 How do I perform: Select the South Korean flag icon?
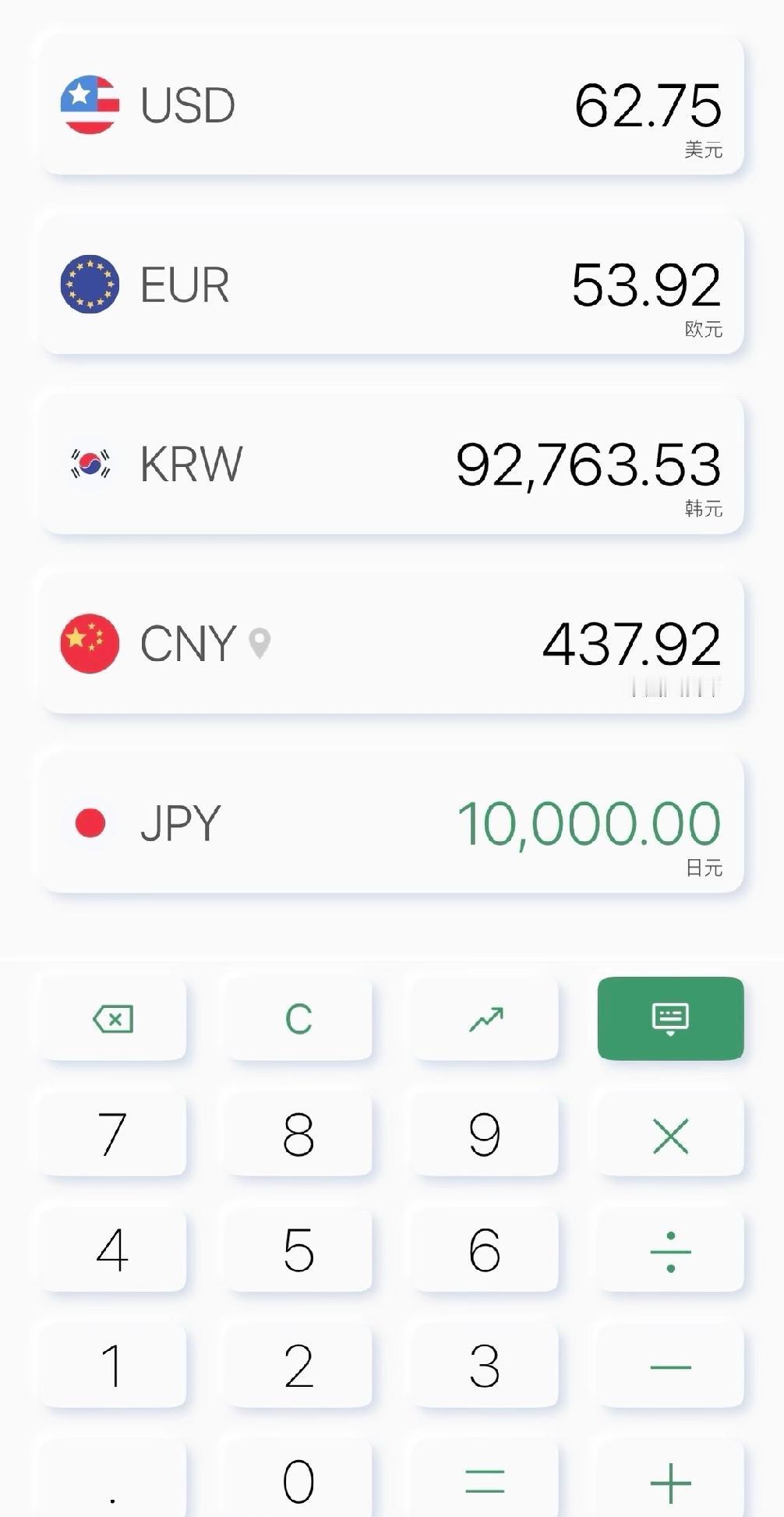88,464
